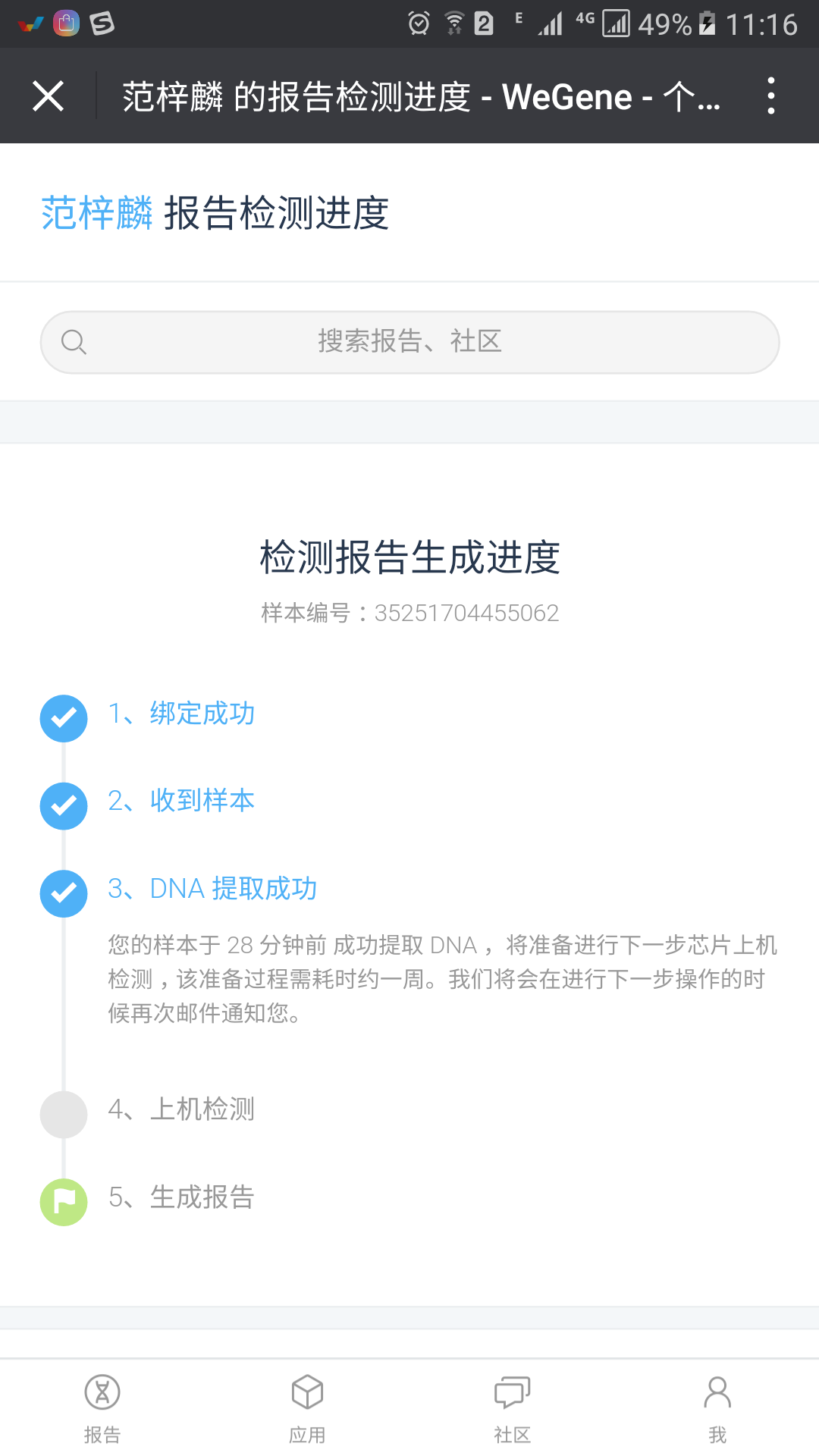Switch to the 报告 tab
Image resolution: width=819 pixels, height=1456 pixels.
102,1409
